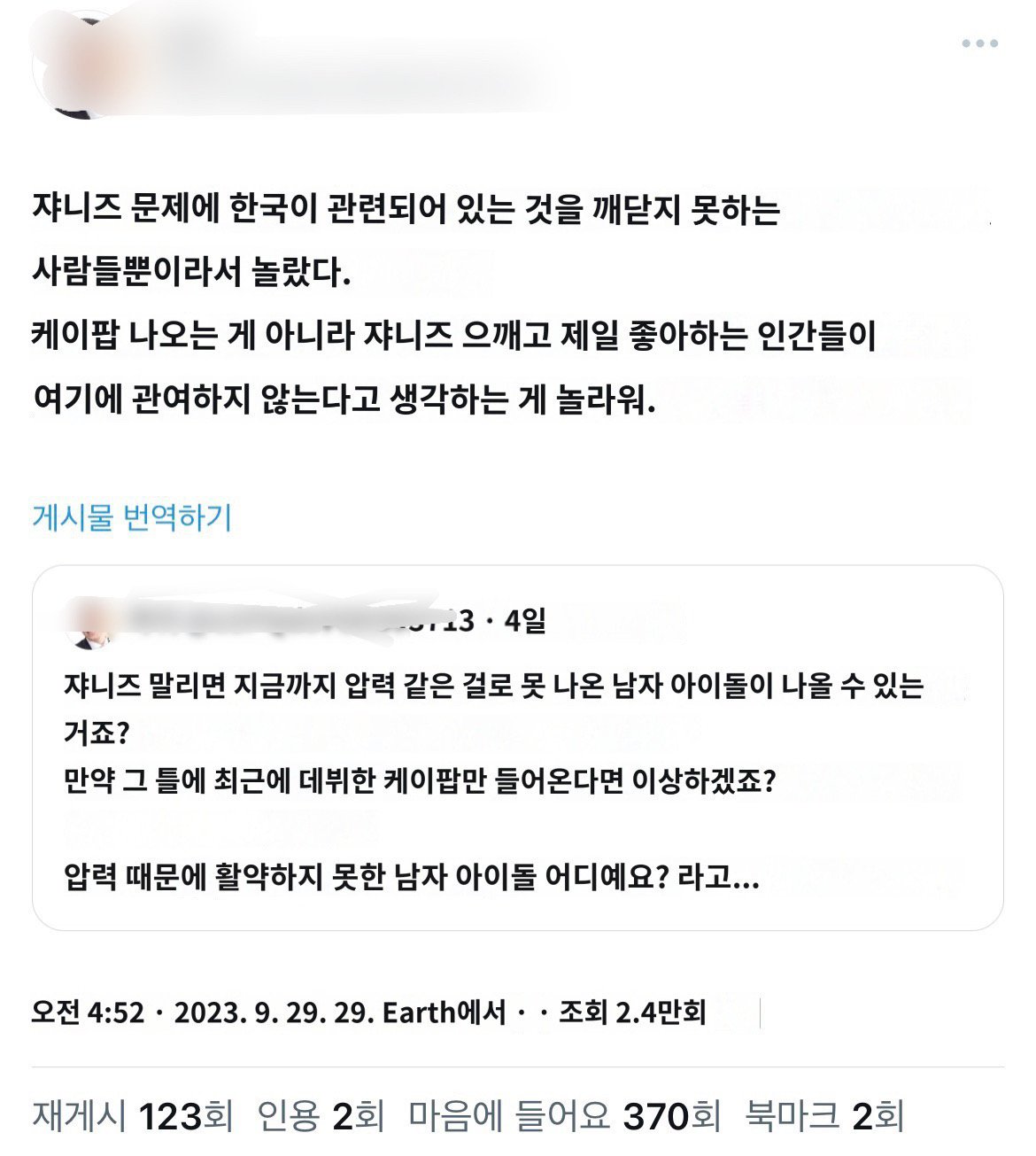
Task: Open the overflow menu of this post
Action: click(979, 43)
